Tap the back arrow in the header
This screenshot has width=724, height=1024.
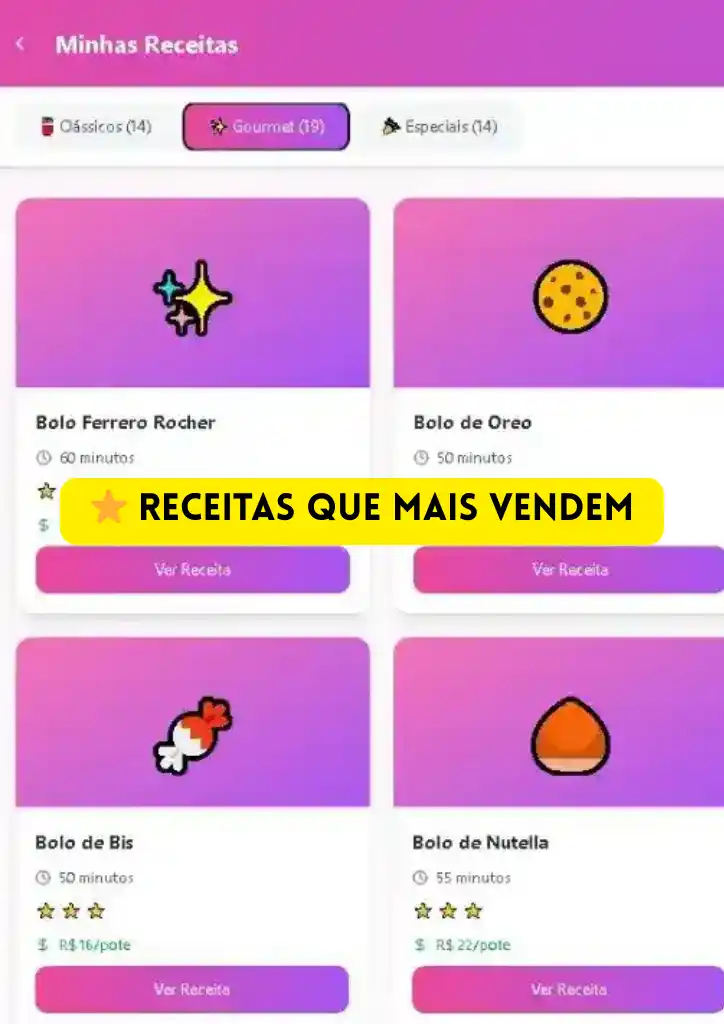point(20,44)
